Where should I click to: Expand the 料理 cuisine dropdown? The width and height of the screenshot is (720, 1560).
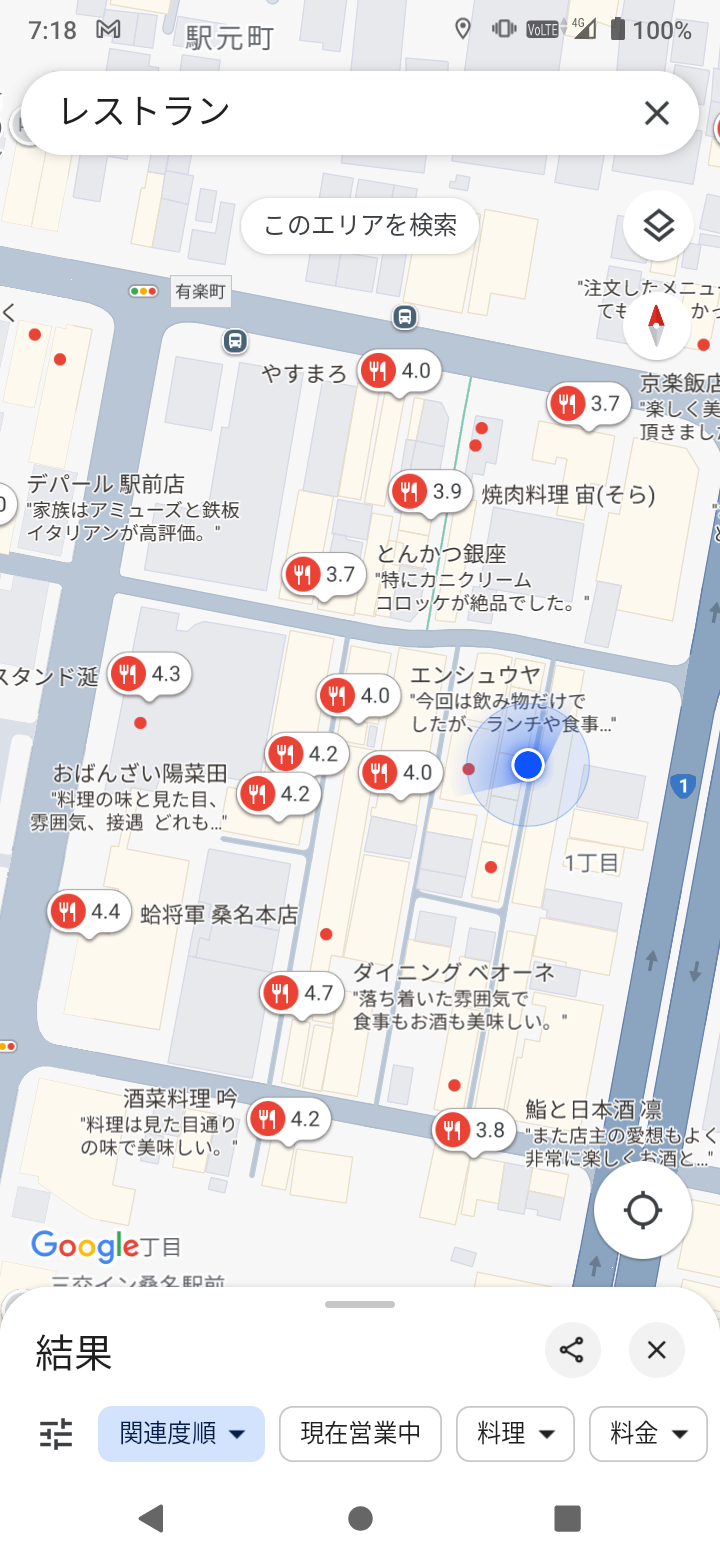515,1434
